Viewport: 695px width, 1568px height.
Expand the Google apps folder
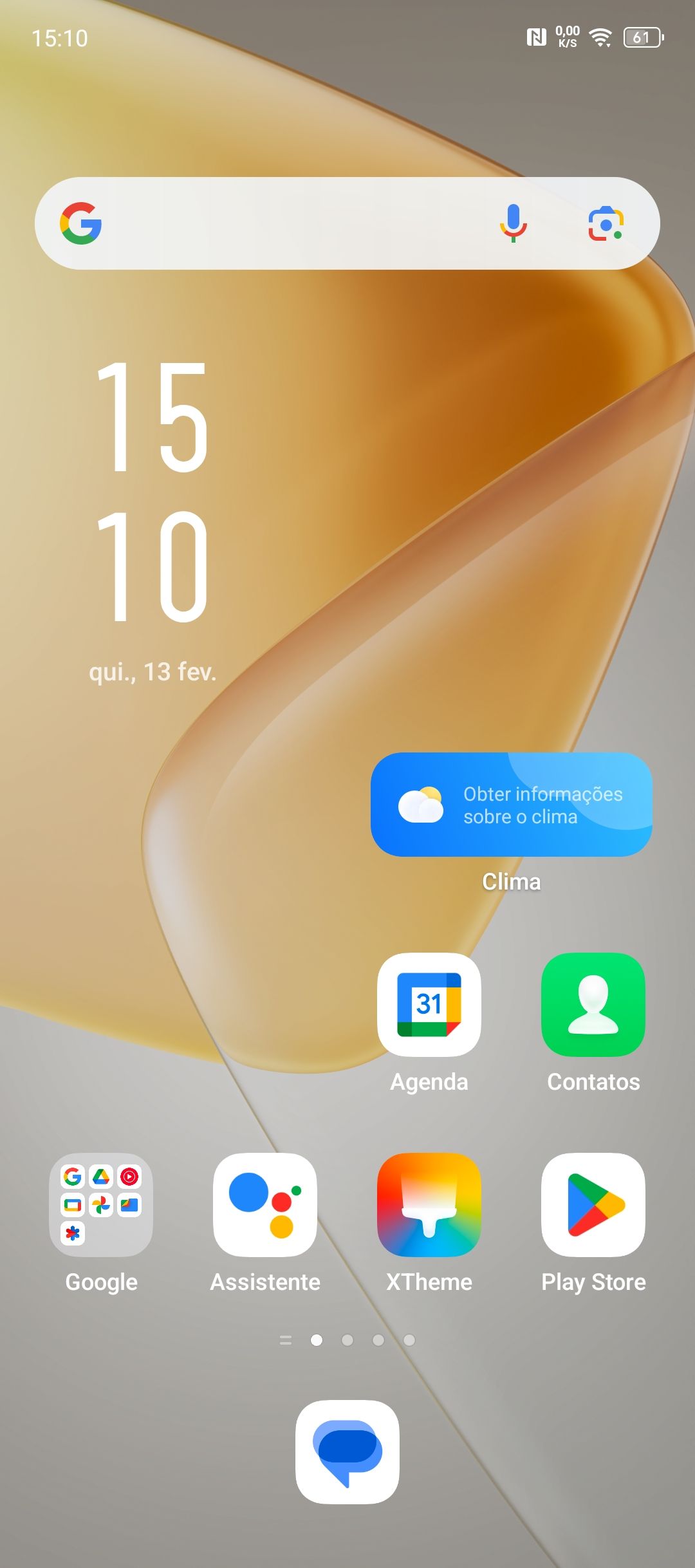(x=101, y=1205)
